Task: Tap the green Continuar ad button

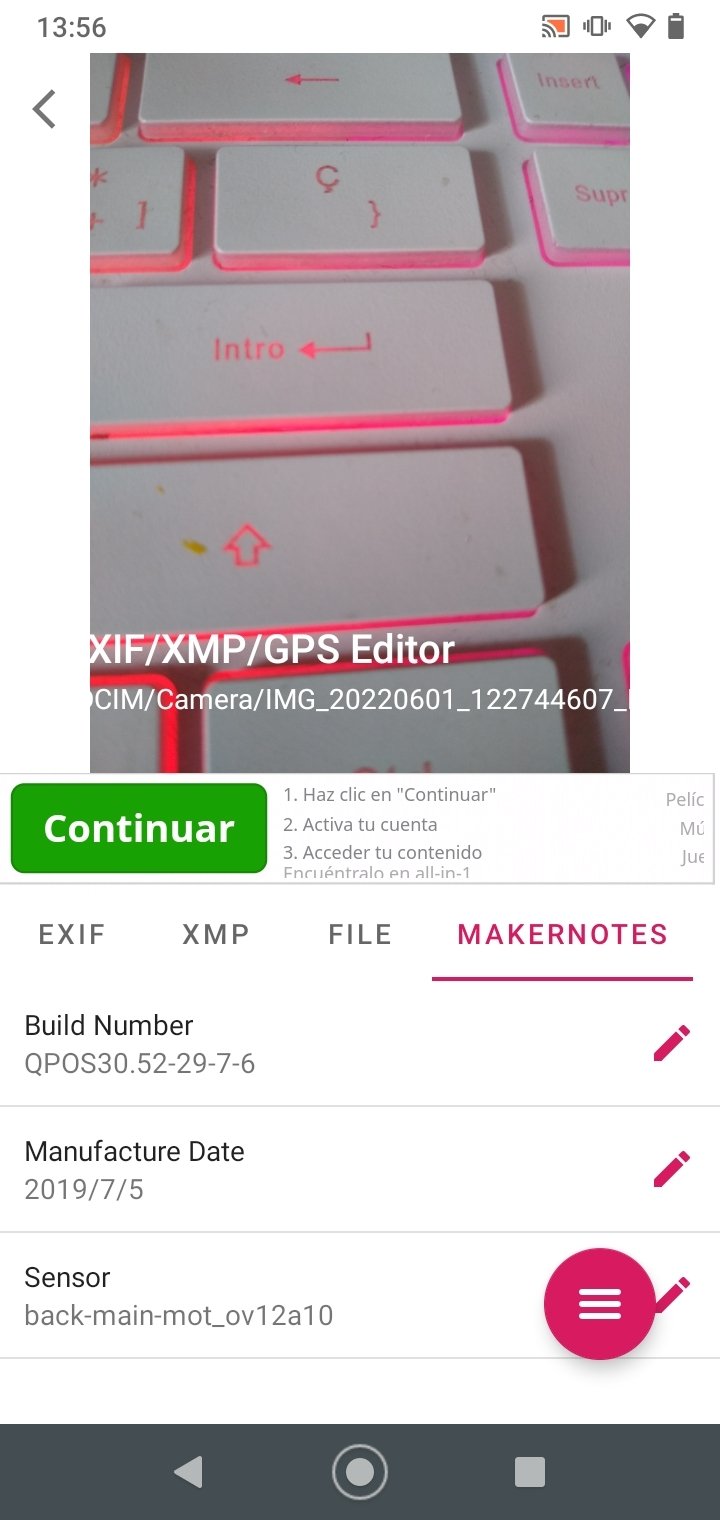Action: click(x=139, y=828)
